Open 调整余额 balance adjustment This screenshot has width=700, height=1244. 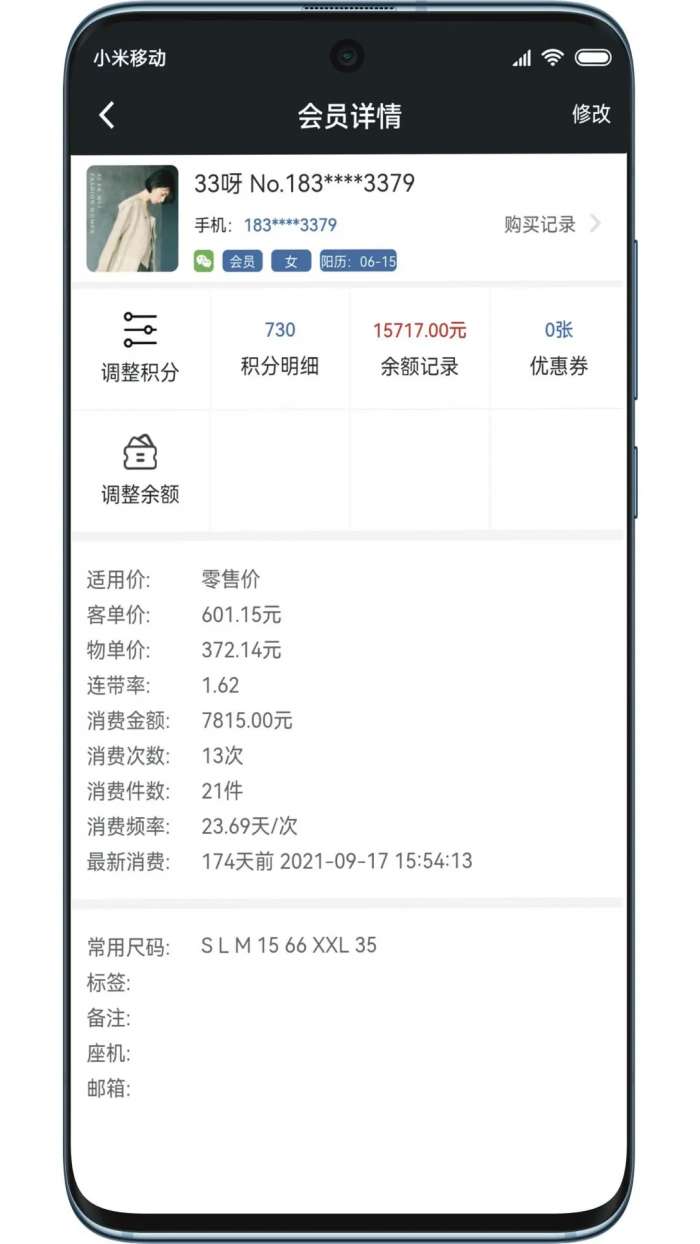(x=140, y=470)
